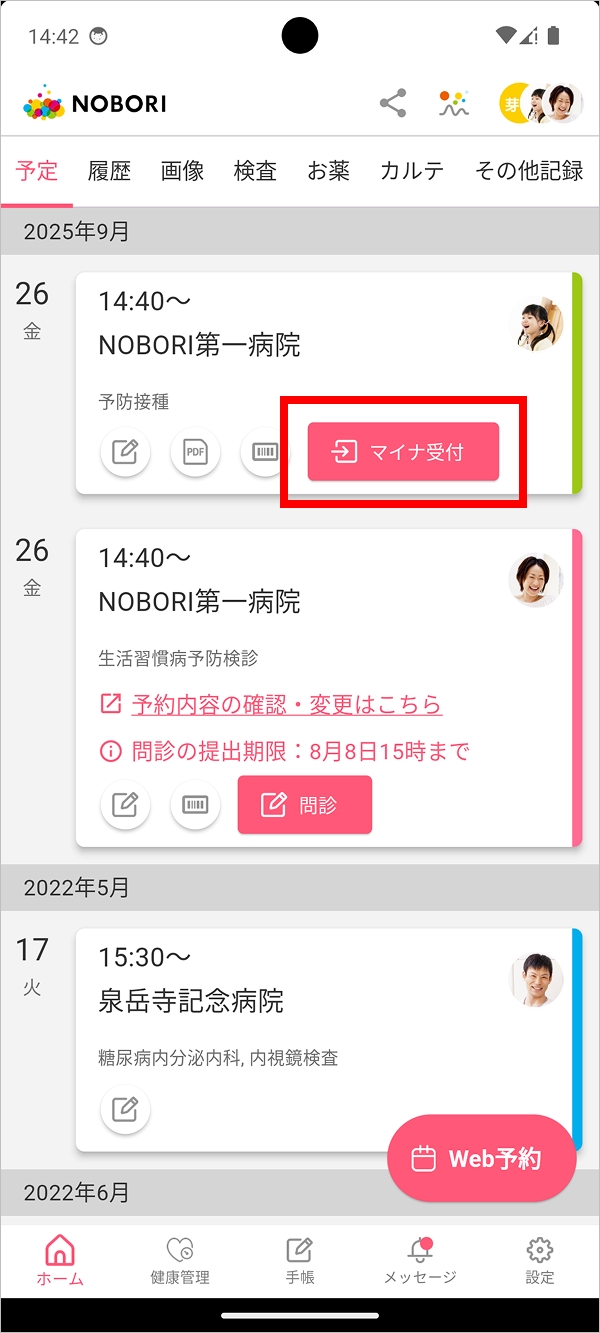Switch to the 画像 tab

click(x=182, y=171)
